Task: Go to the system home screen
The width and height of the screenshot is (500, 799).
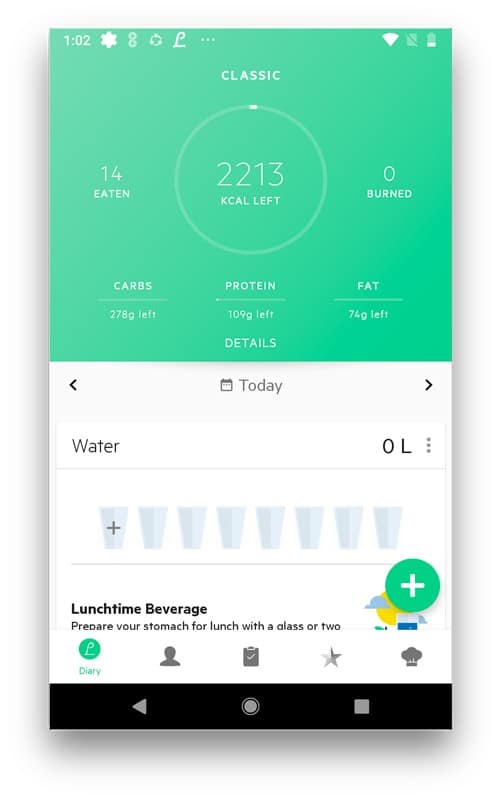Action: tap(250, 706)
